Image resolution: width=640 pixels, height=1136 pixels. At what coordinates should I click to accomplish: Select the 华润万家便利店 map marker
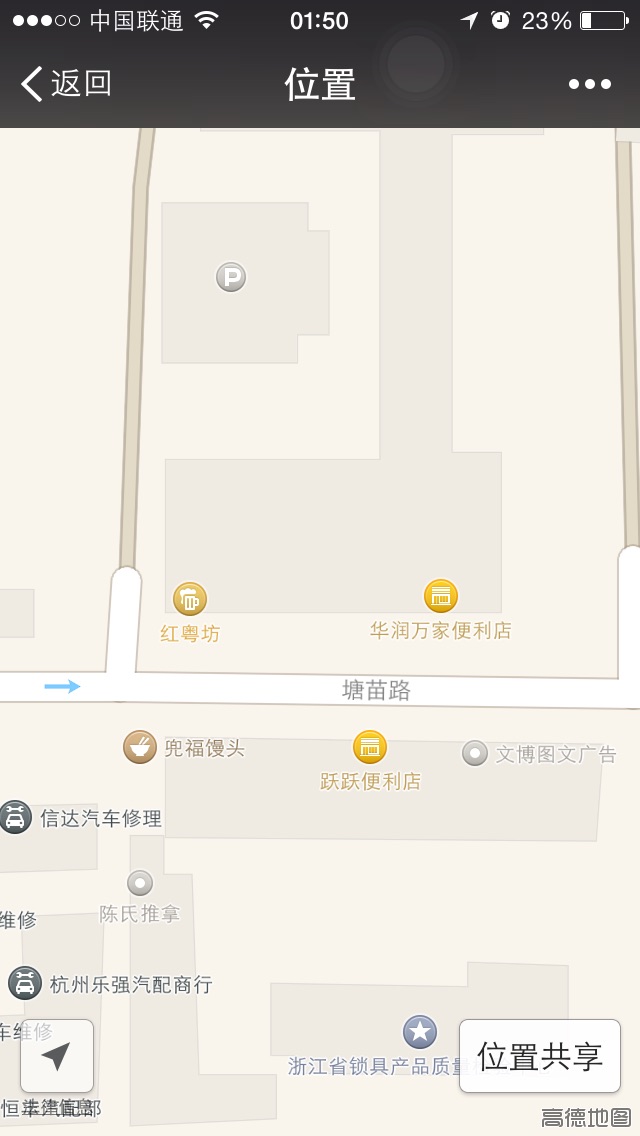(441, 596)
